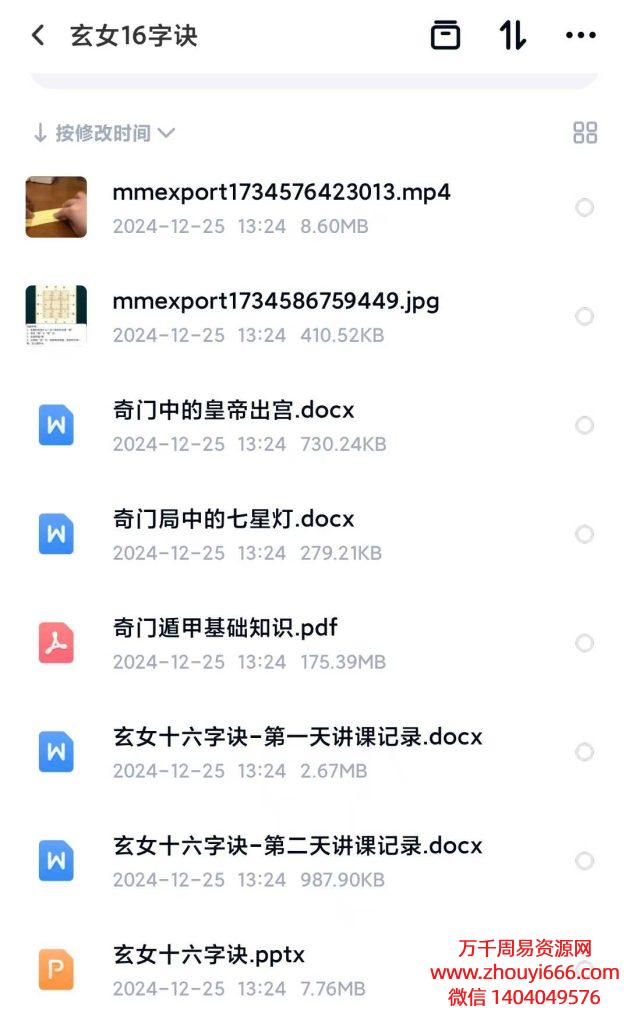Switch to grid view layout

click(585, 133)
